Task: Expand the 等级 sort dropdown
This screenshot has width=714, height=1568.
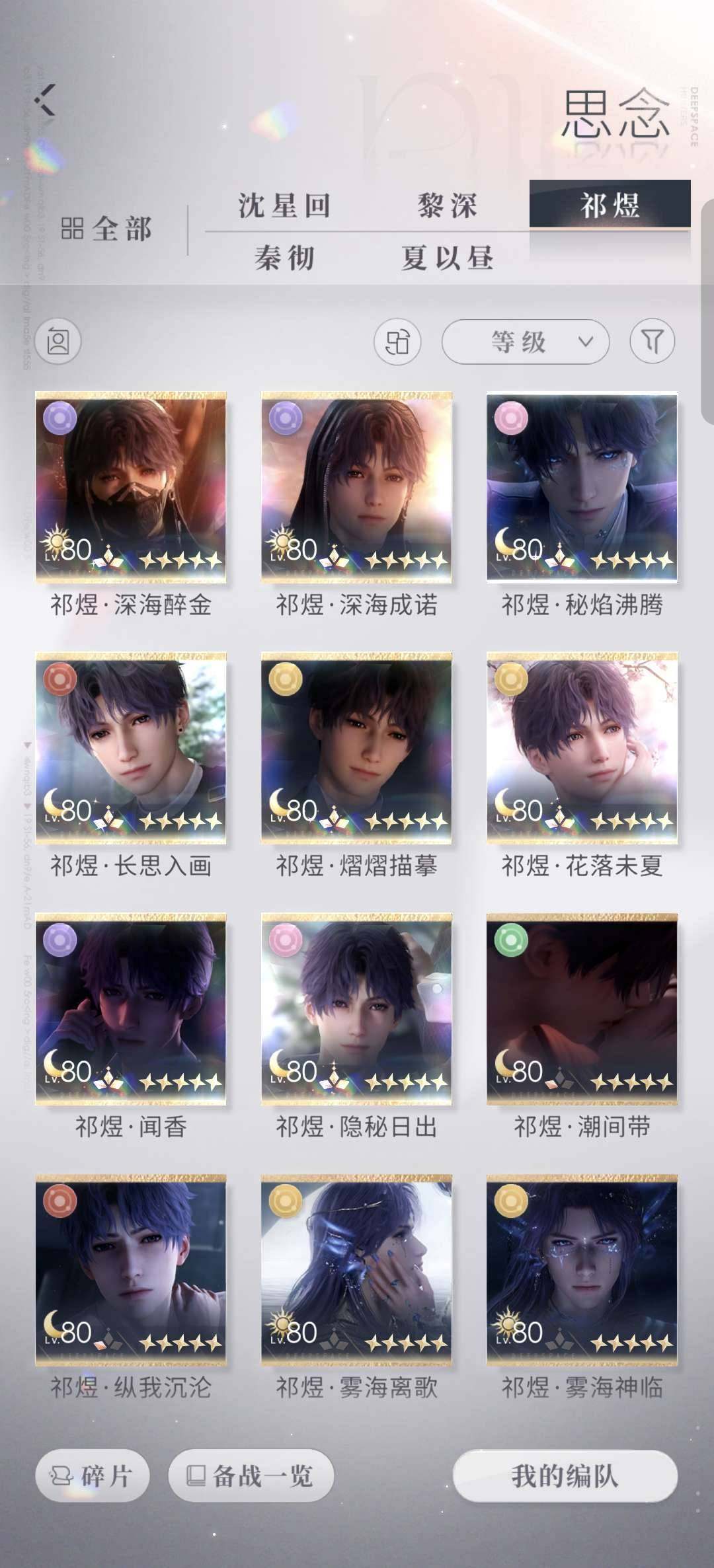Action: (526, 342)
